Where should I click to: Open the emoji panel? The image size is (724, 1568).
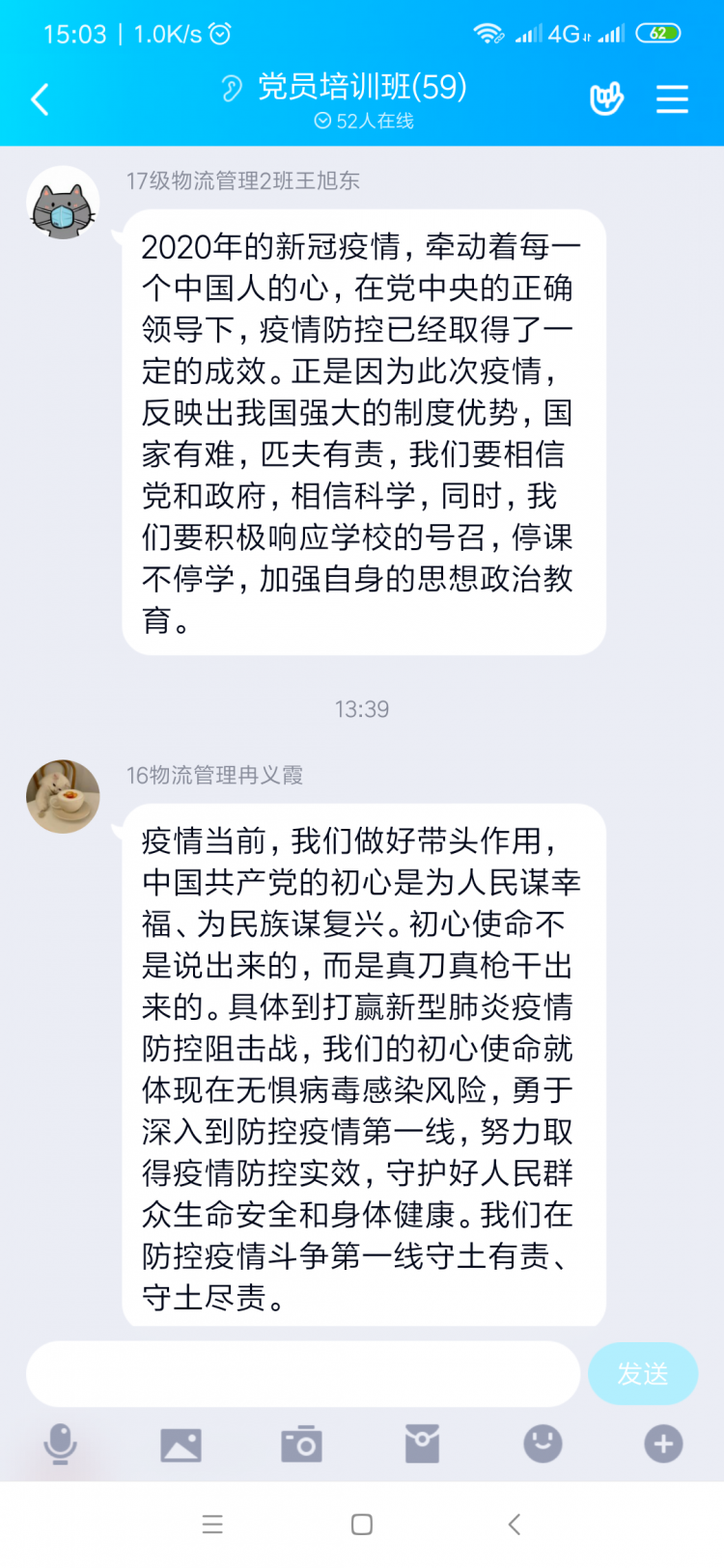pos(543,1444)
